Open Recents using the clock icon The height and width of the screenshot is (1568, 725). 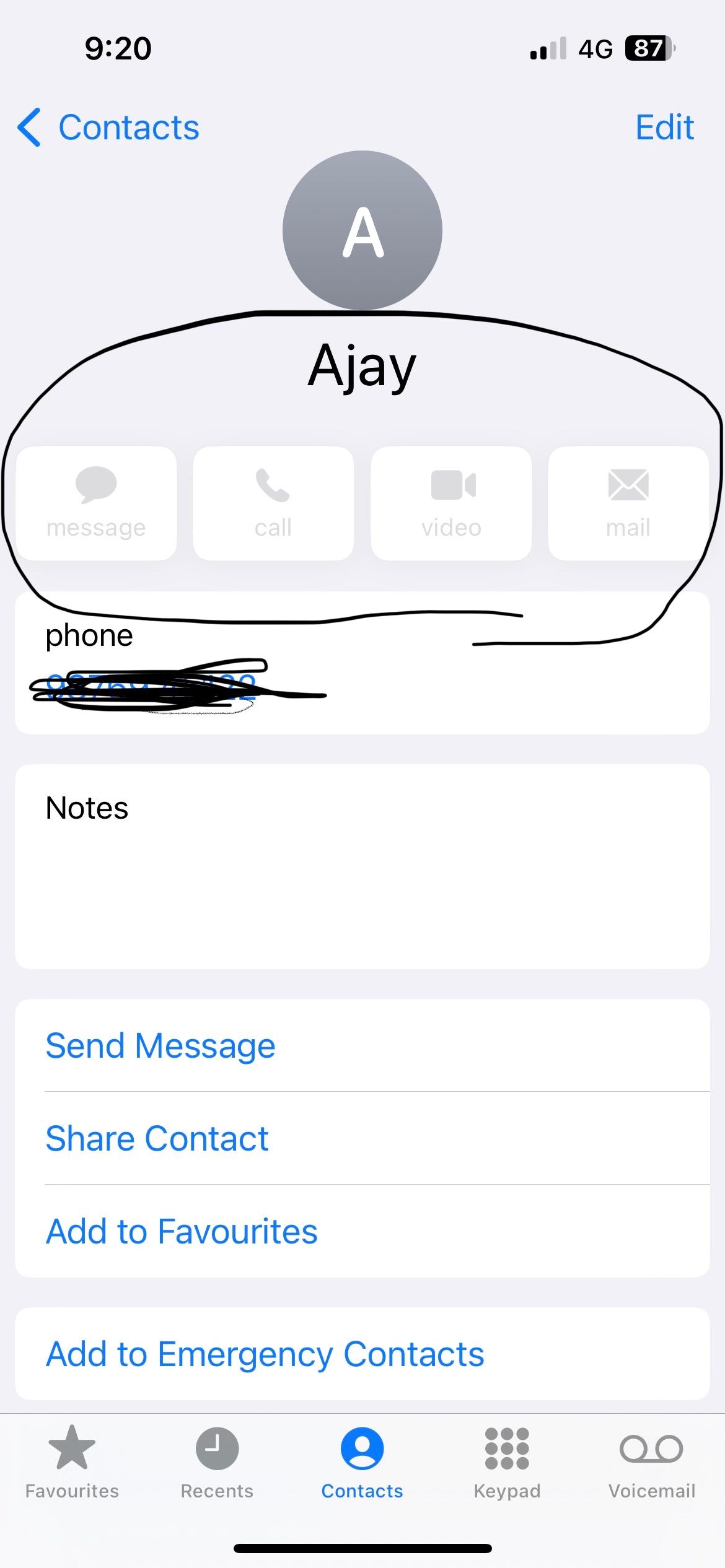(x=216, y=1450)
